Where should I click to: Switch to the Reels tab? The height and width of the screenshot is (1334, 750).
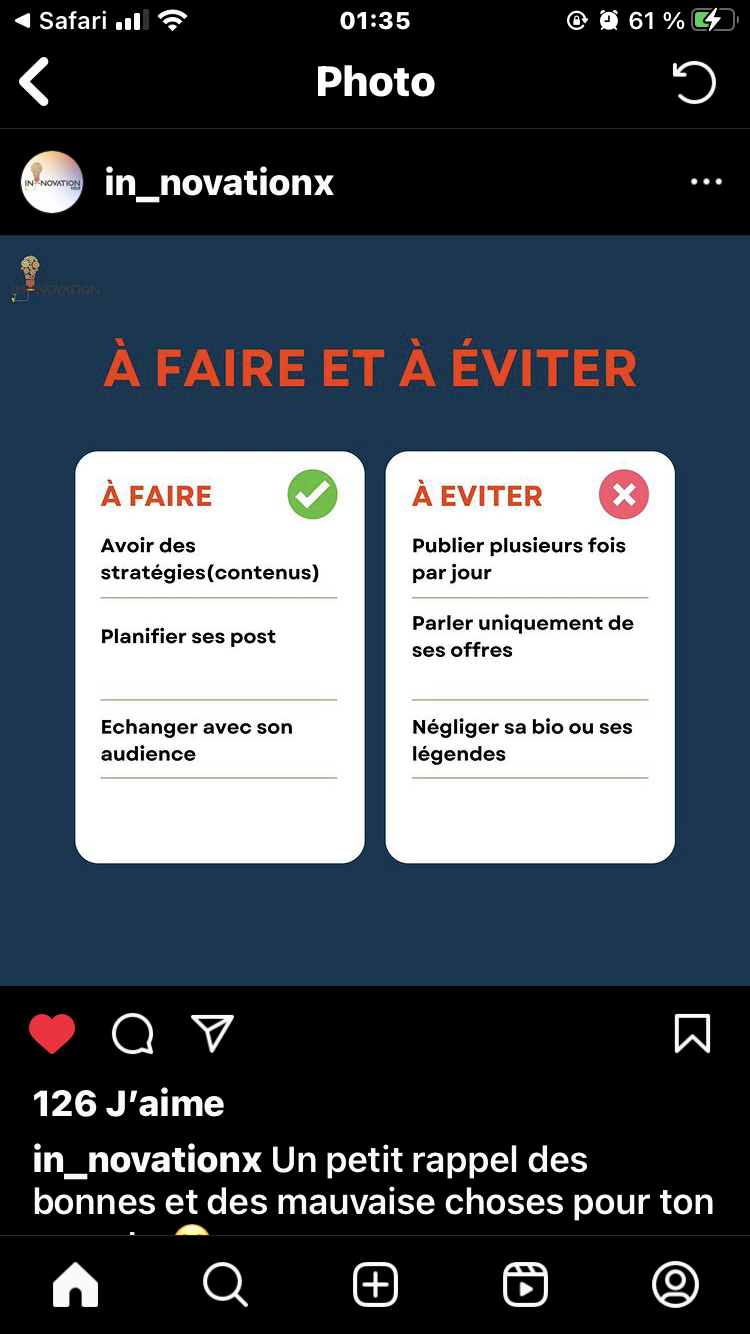[x=525, y=1285]
